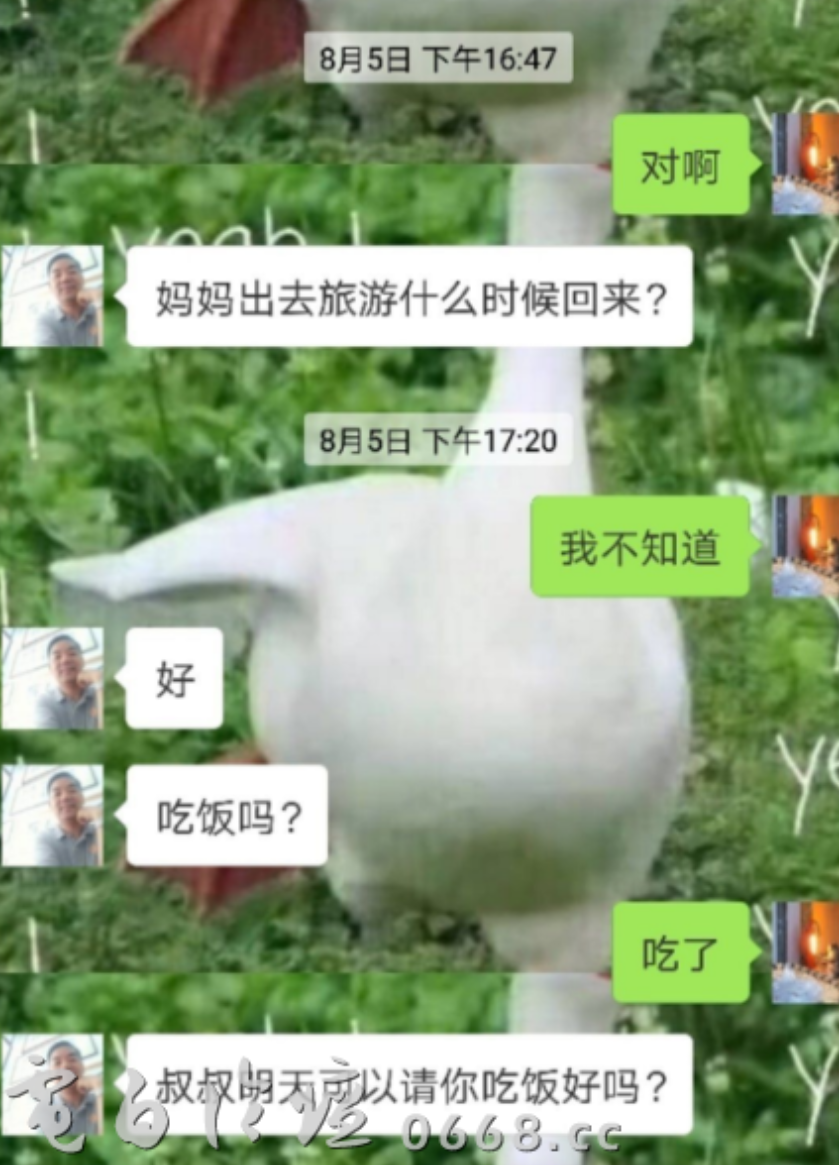Open the sender's avatar beside "妈妈出去旅游什么时候回来？"
The height and width of the screenshot is (1165, 839).
pos(52,296)
